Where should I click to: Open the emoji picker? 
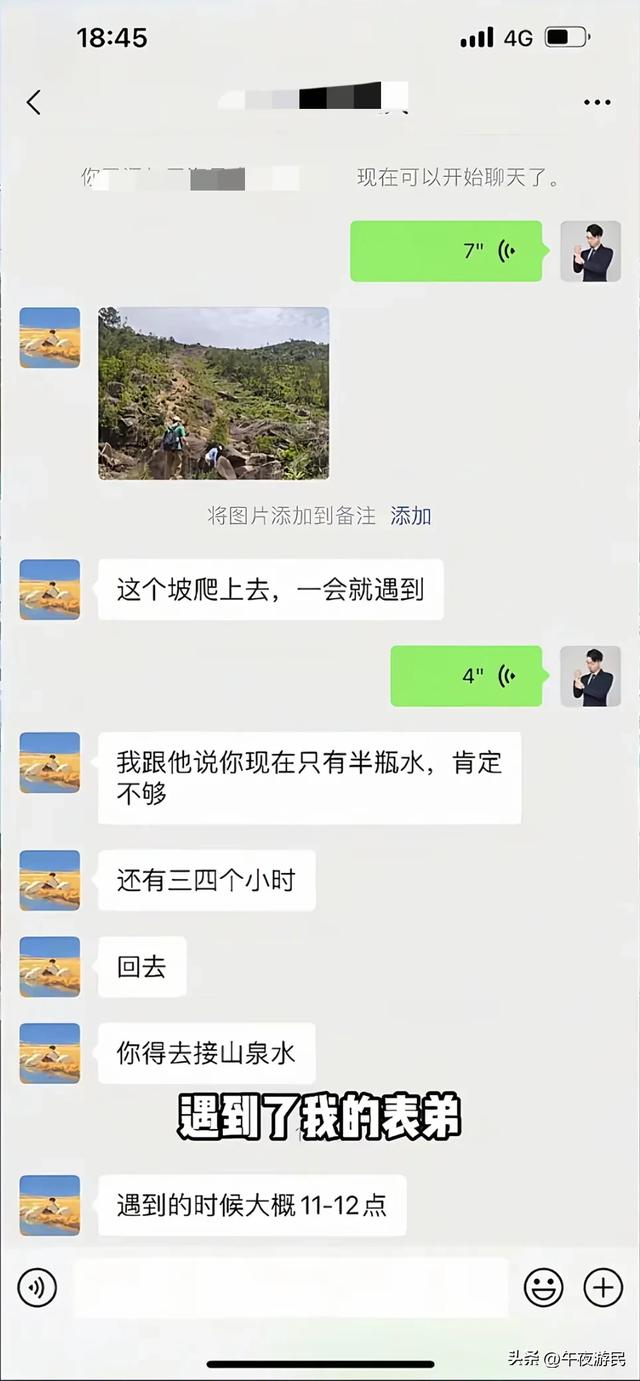[x=543, y=1288]
